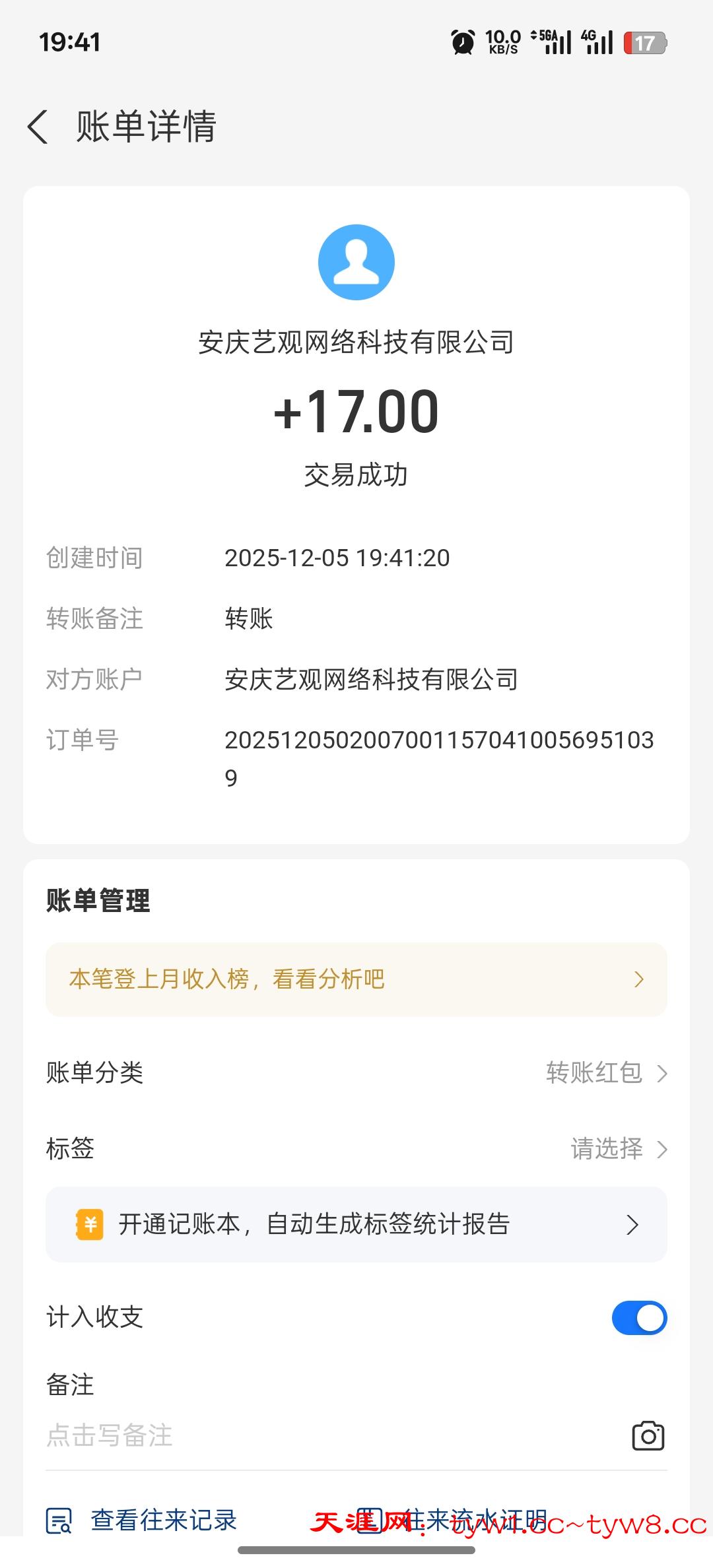713x1568 pixels.
Task: Tap the alarm clock status bar icon
Action: tap(462, 42)
